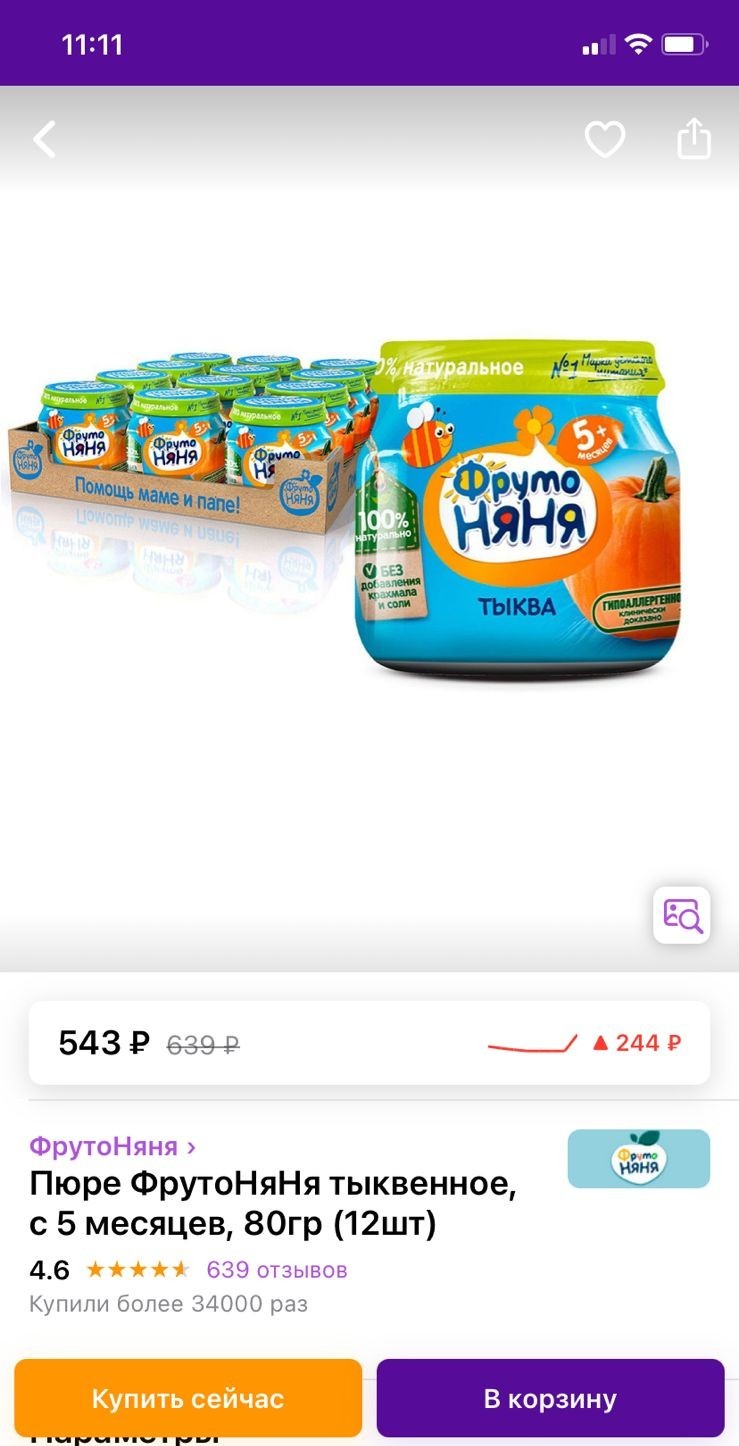Add to cart with В корзину
The image size is (739, 1446).
tap(550, 1398)
